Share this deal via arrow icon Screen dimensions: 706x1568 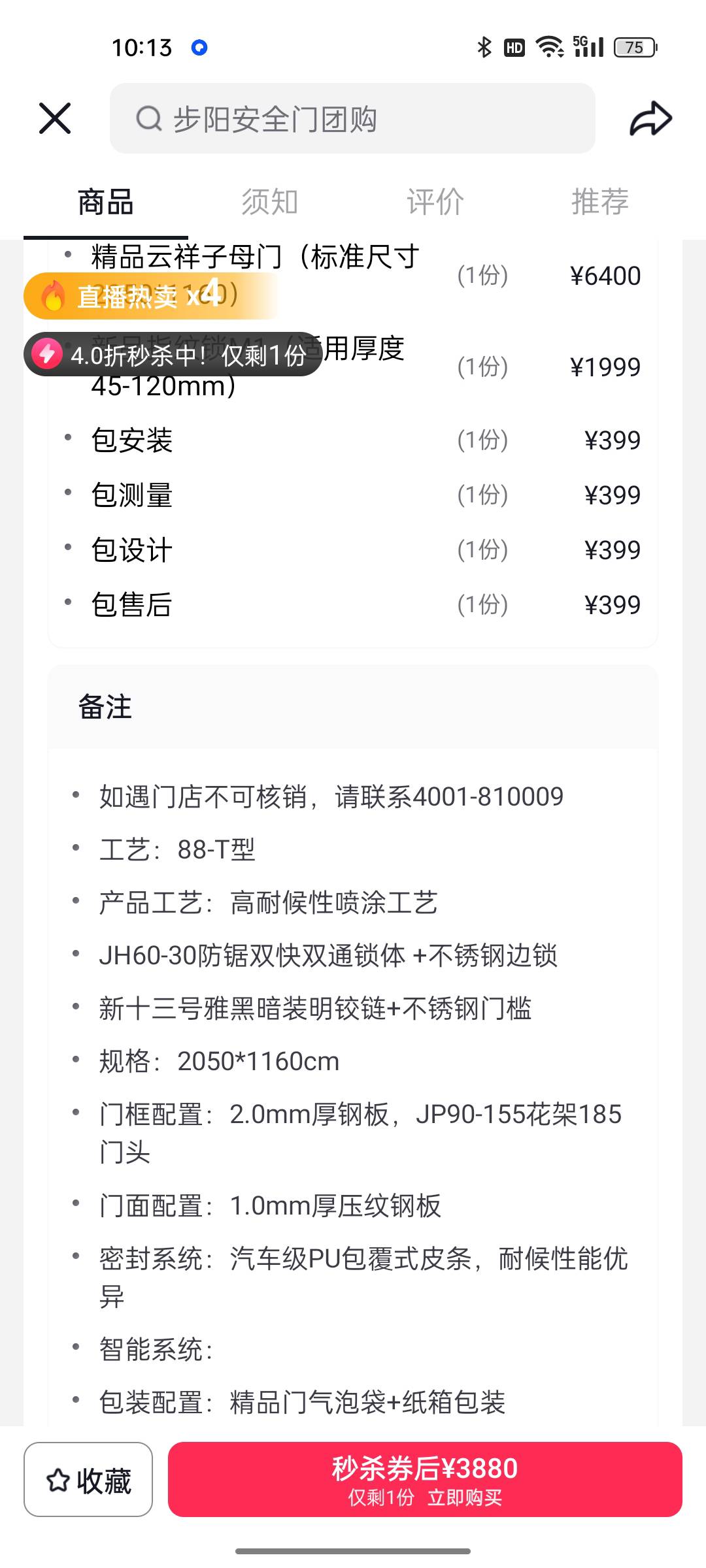click(x=650, y=118)
